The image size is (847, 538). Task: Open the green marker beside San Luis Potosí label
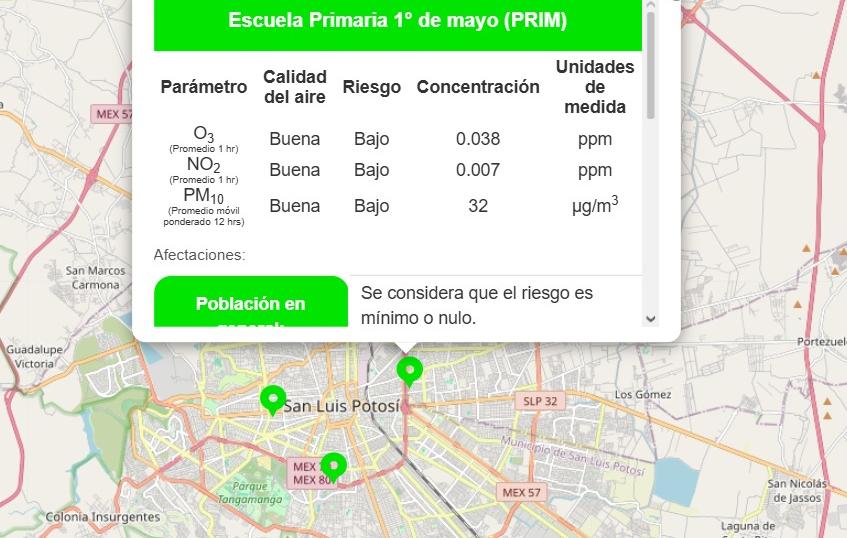point(273,399)
